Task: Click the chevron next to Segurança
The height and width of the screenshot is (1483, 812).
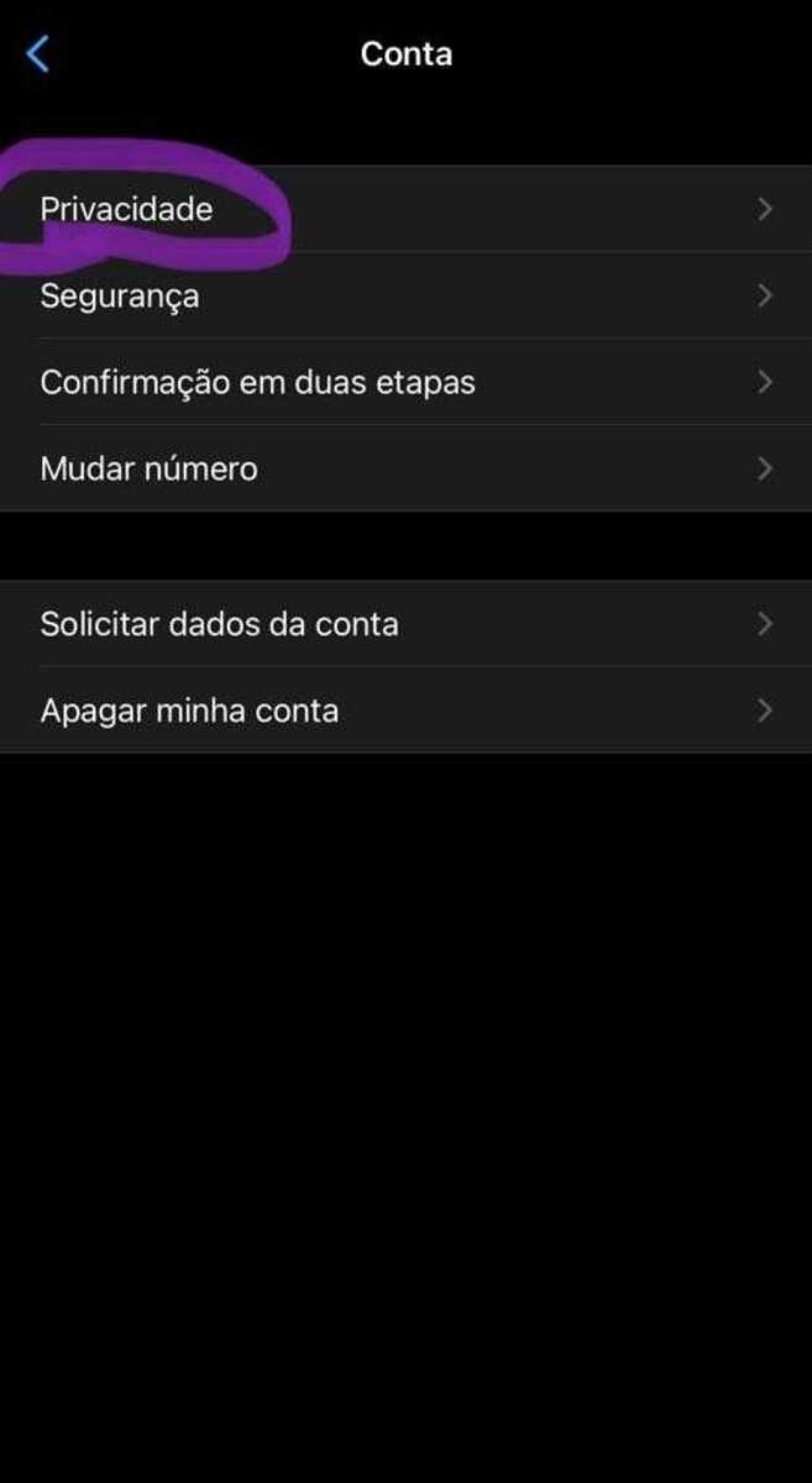Action: coord(765,296)
